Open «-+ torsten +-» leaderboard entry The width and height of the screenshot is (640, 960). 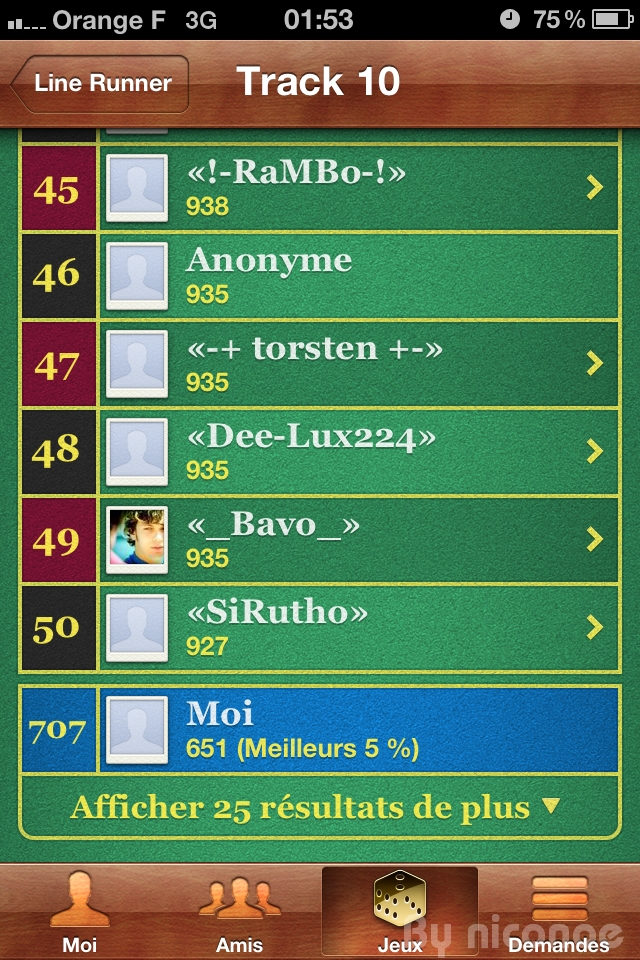coord(360,365)
